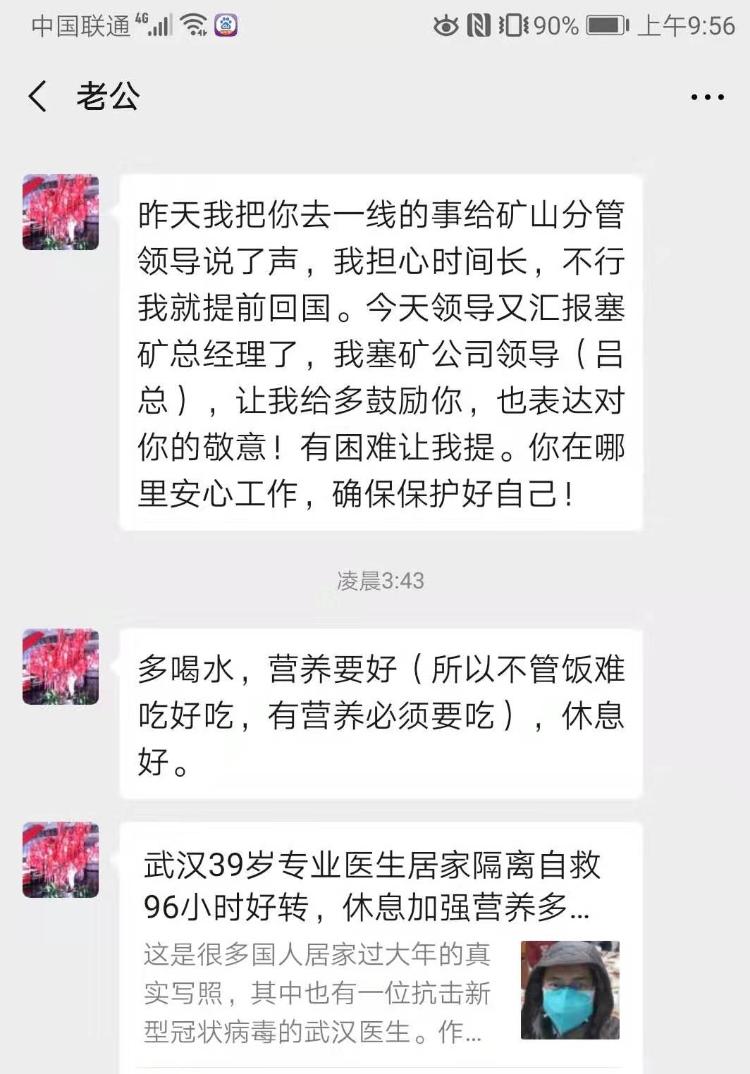Open the avatar beside the 昨天我把你去一线 message
750x1074 pixels.
coord(61,212)
